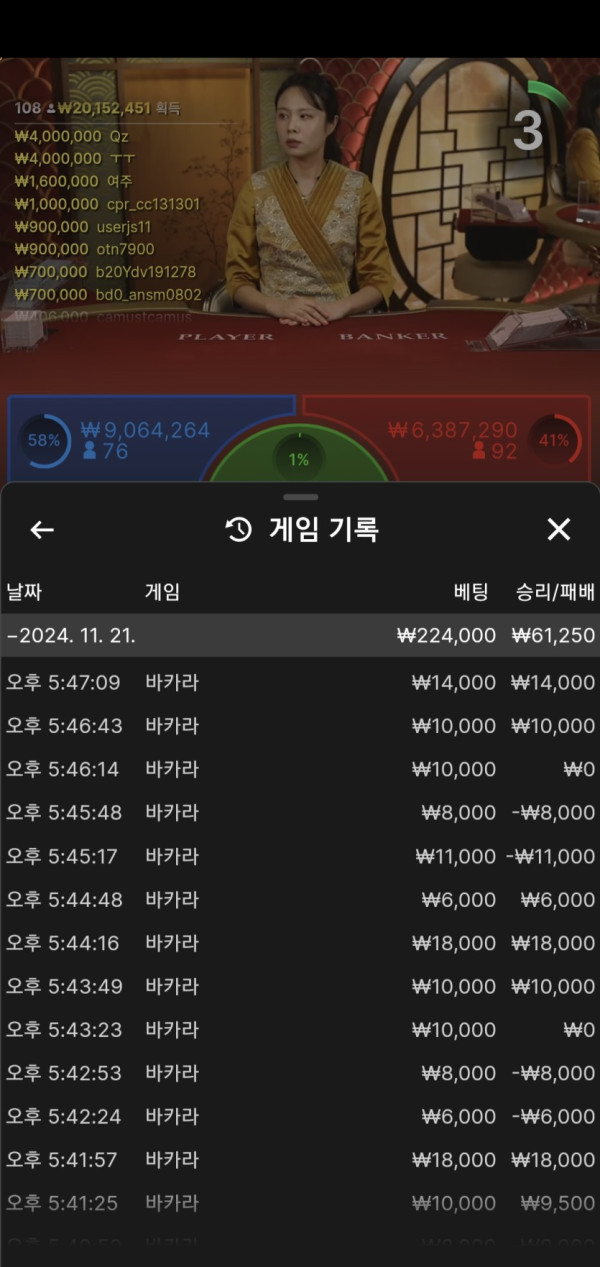
Task: Collapse the 2024. 11. 21. date group
Action: 300,635
